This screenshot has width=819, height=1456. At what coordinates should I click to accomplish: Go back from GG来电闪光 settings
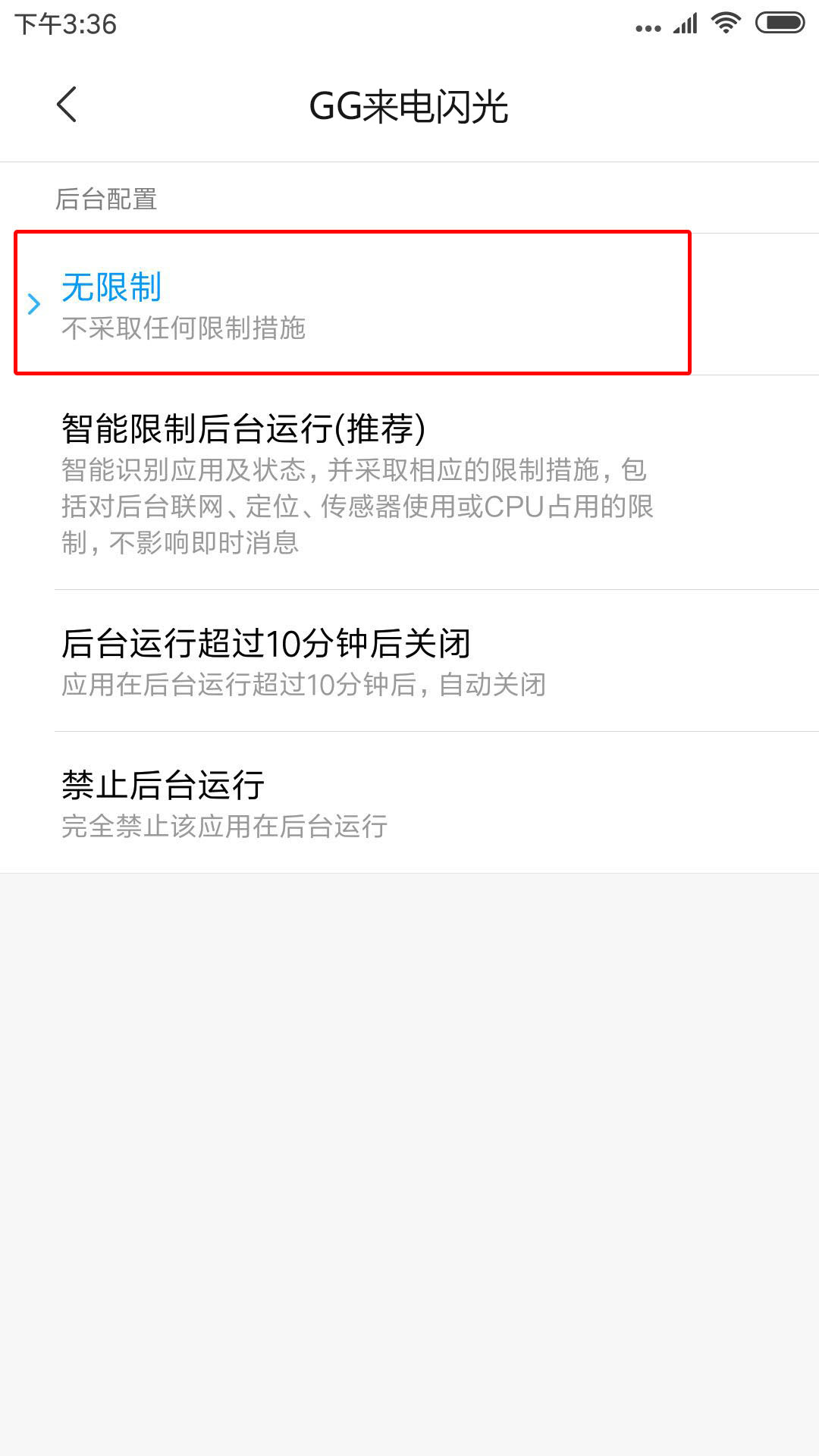[67, 105]
